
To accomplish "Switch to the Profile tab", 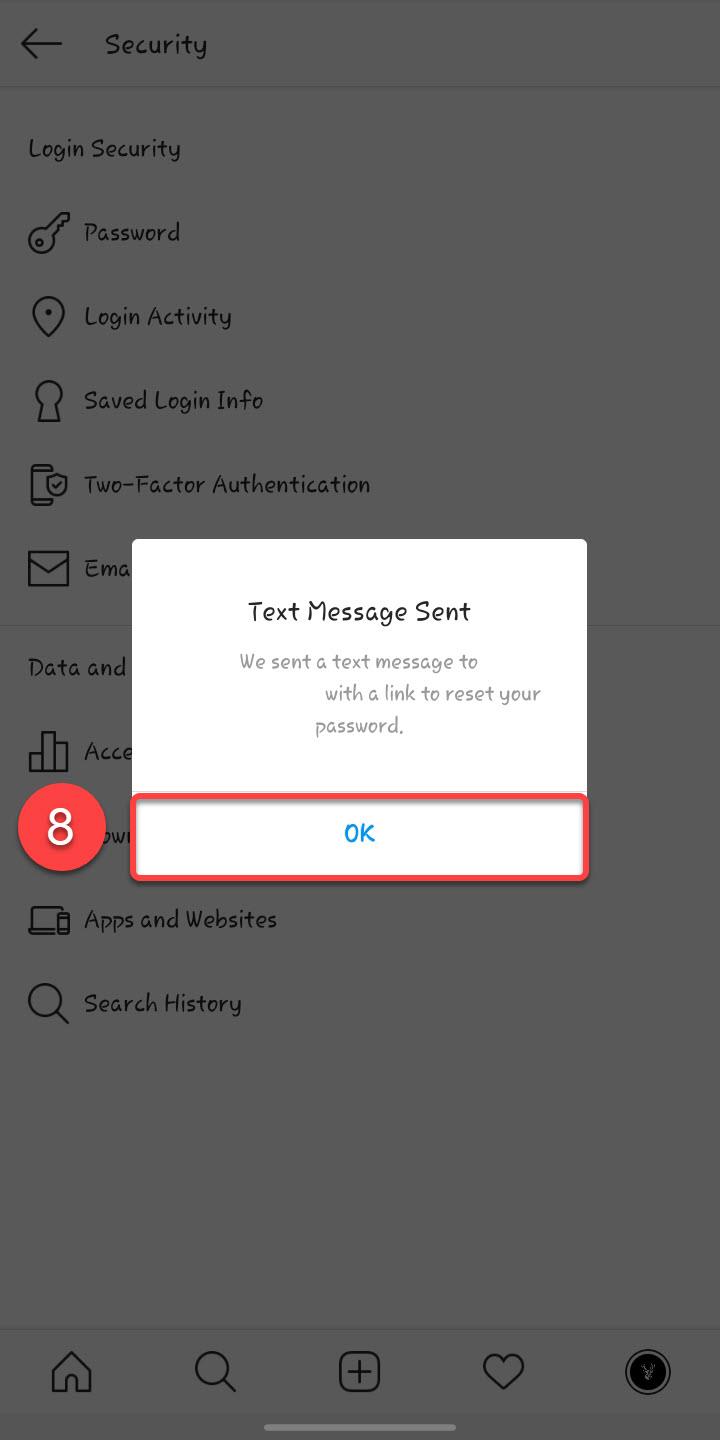I will pos(647,1372).
